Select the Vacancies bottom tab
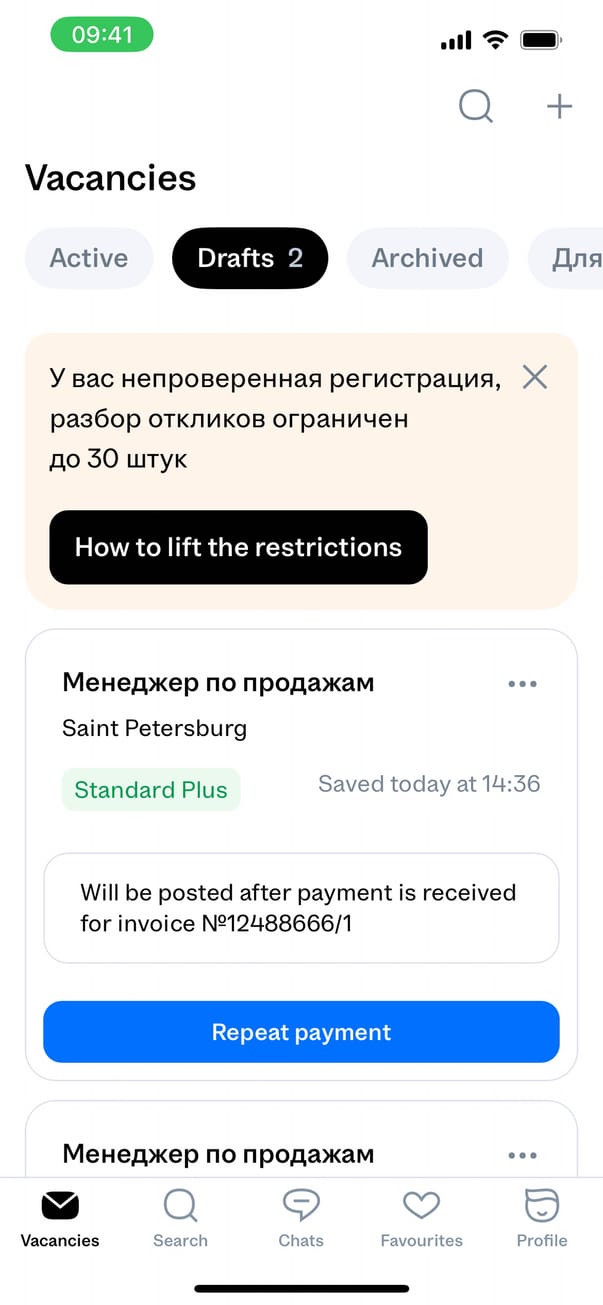 click(60, 1219)
